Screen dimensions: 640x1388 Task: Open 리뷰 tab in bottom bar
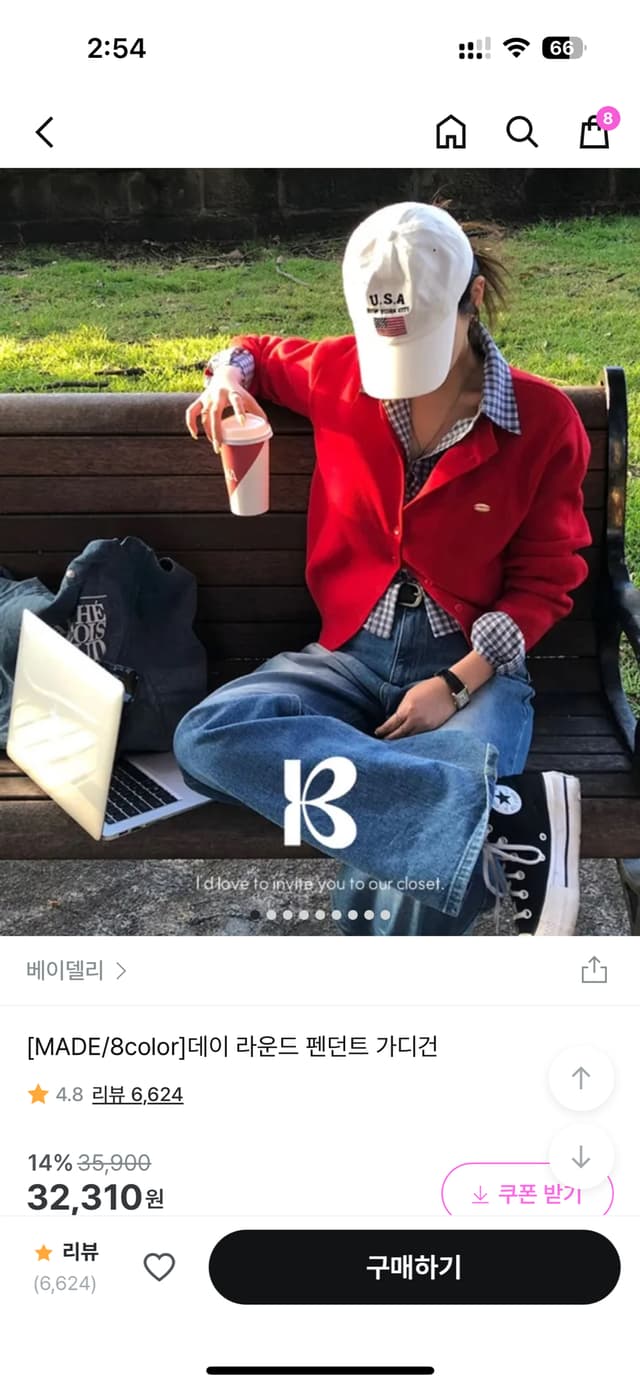[66, 1267]
